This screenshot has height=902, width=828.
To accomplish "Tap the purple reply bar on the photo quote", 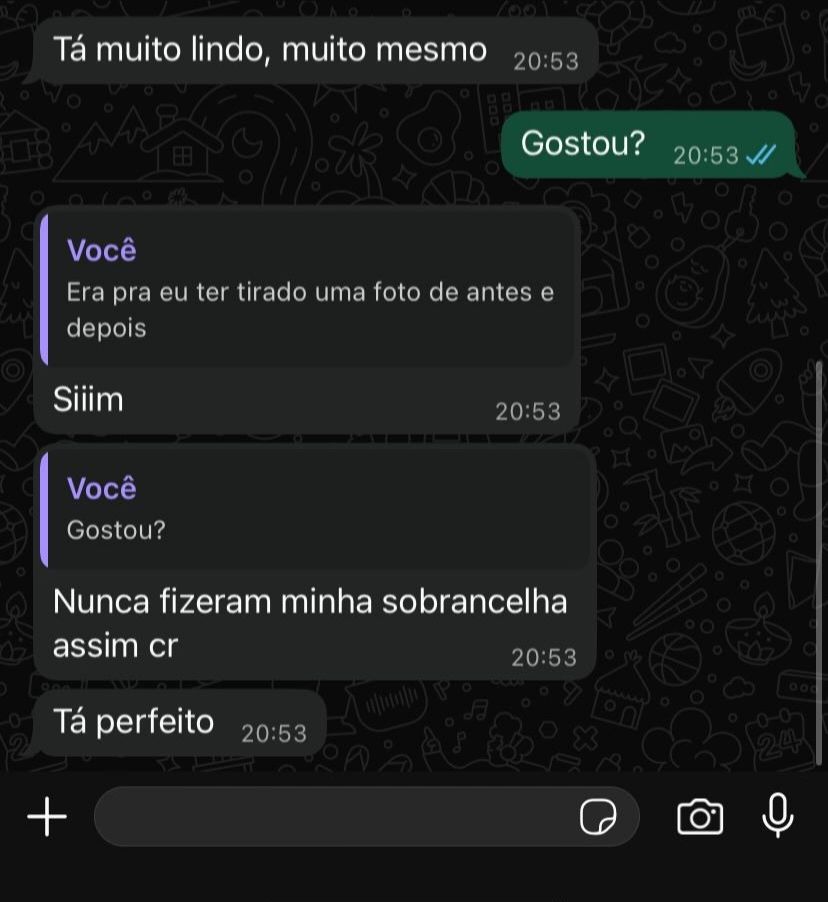I will (45, 290).
